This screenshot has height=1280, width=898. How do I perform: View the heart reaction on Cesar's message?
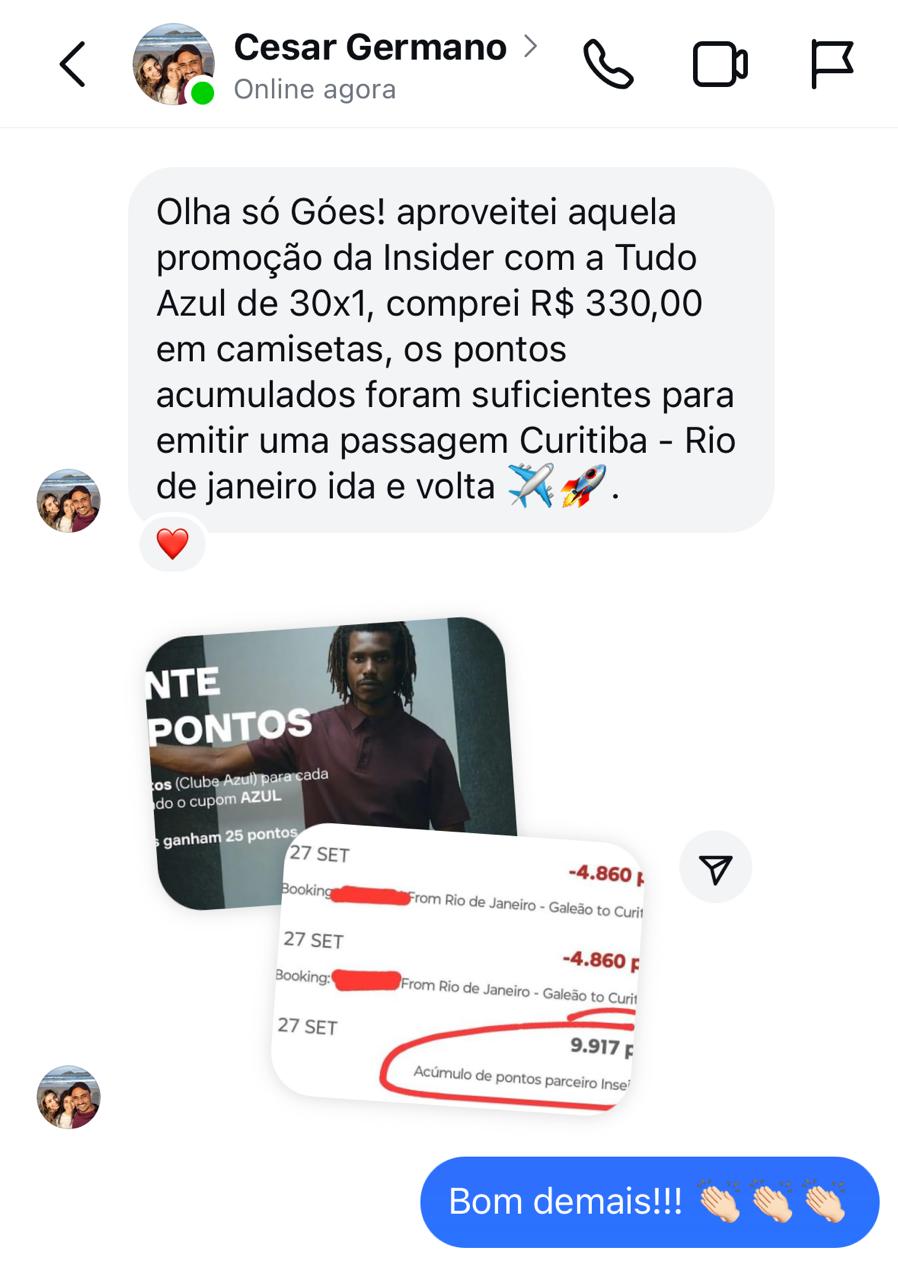[x=173, y=544]
